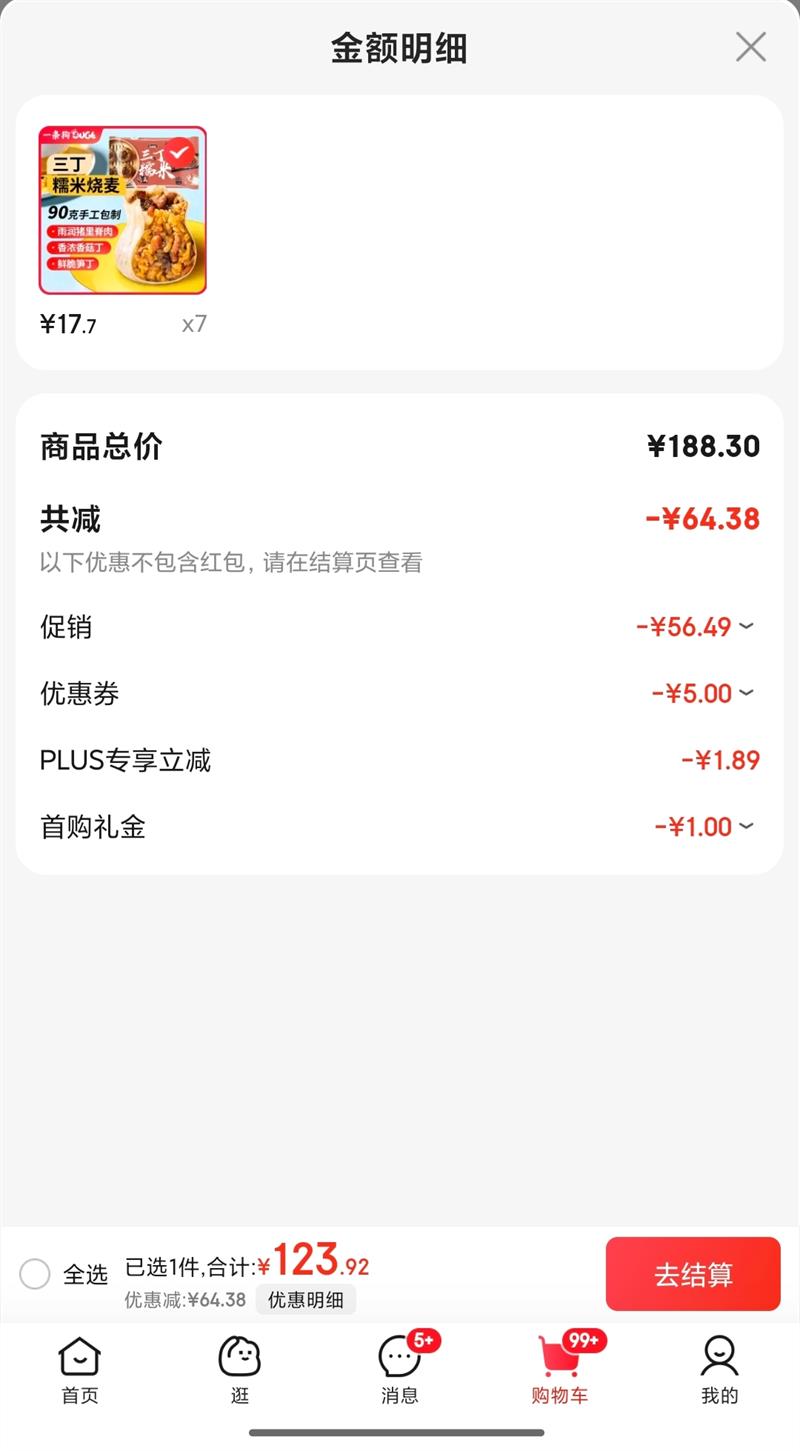The image size is (800, 1451).
Task: Switch to the 首页 tab
Action: coord(80,1371)
